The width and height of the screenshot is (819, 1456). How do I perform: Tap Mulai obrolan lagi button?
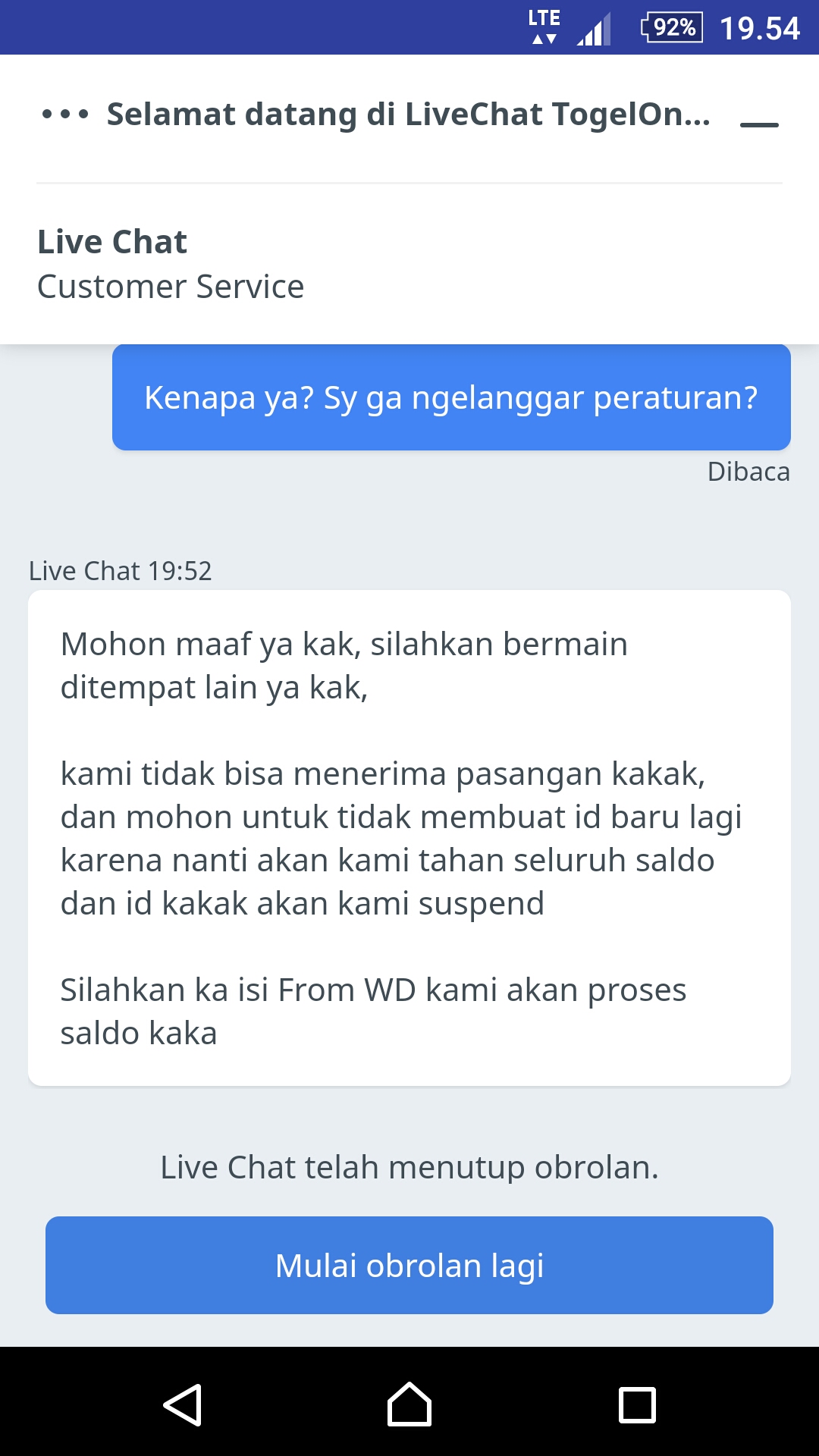[409, 1265]
